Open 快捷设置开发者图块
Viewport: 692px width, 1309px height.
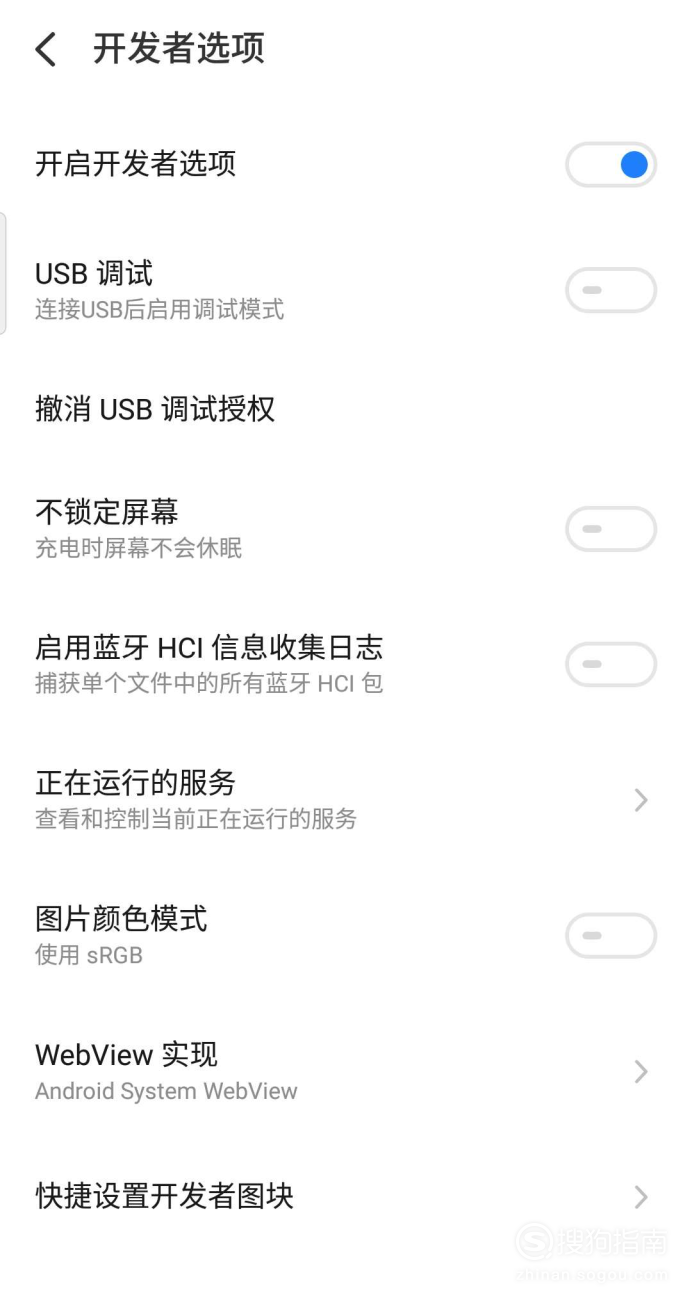346,1196
